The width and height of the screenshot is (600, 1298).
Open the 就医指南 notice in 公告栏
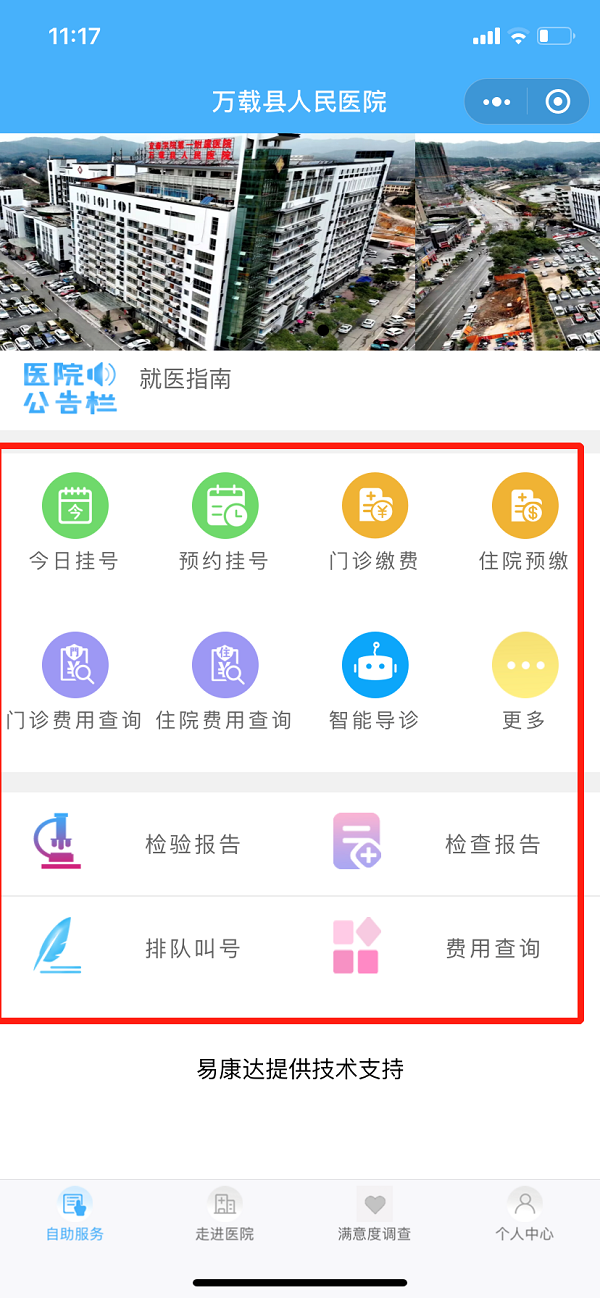186,379
